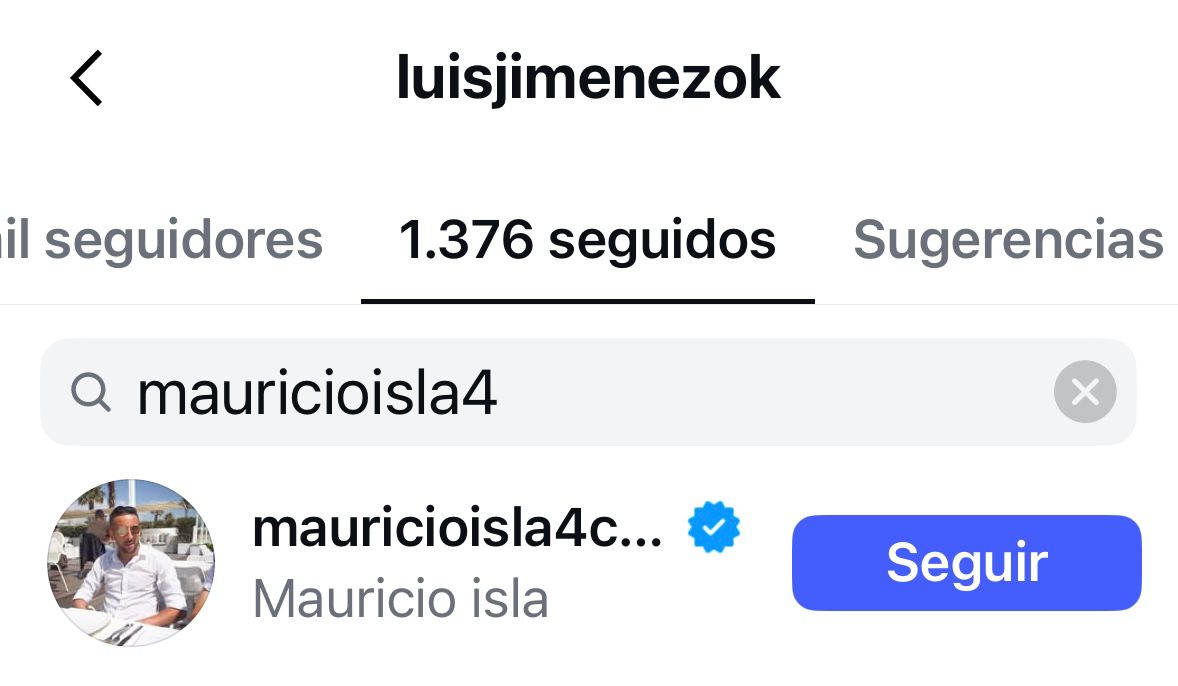Follow Mauricio isla with the Seguir button

966,563
